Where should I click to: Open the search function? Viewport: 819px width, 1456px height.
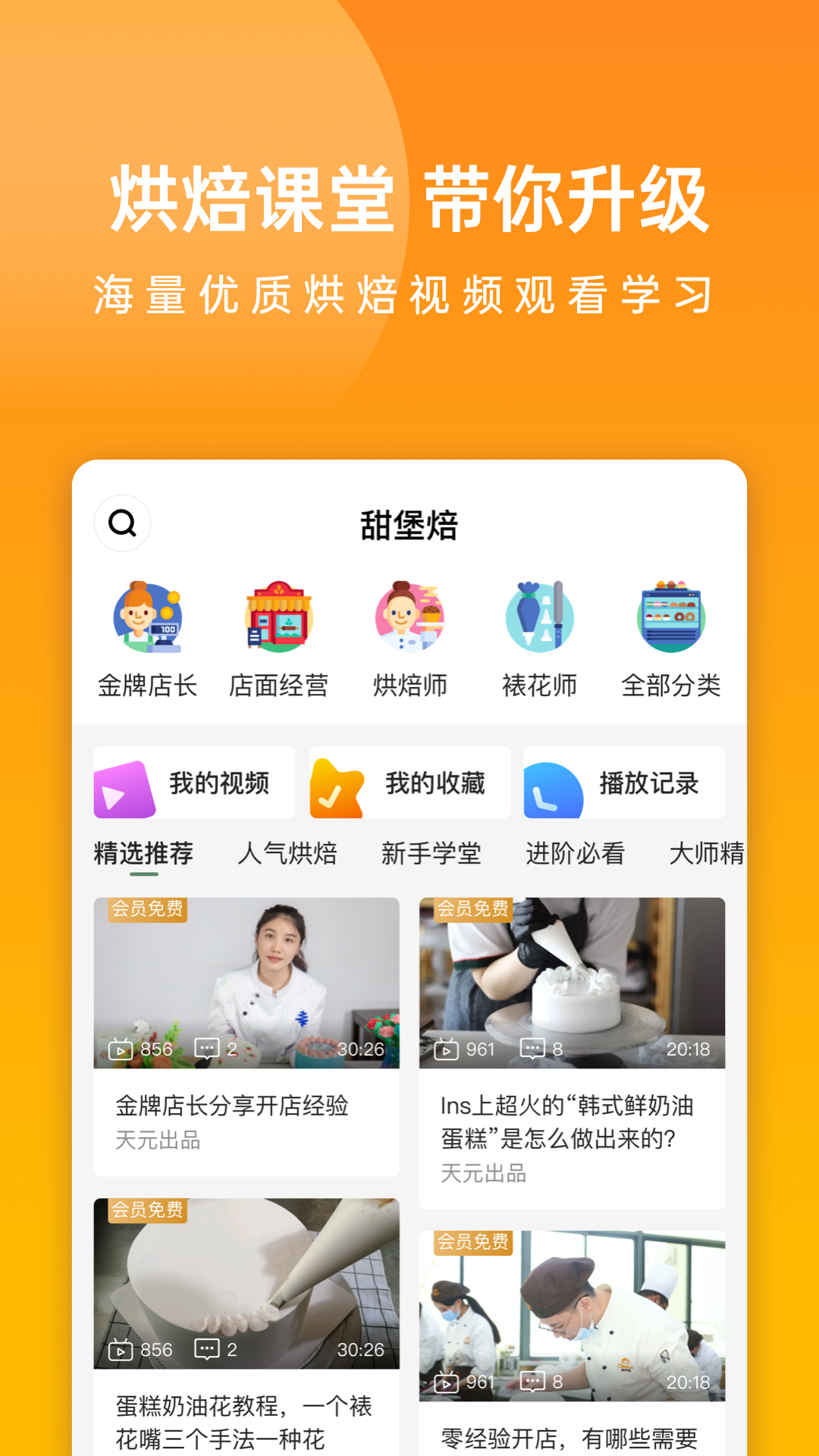[x=123, y=522]
